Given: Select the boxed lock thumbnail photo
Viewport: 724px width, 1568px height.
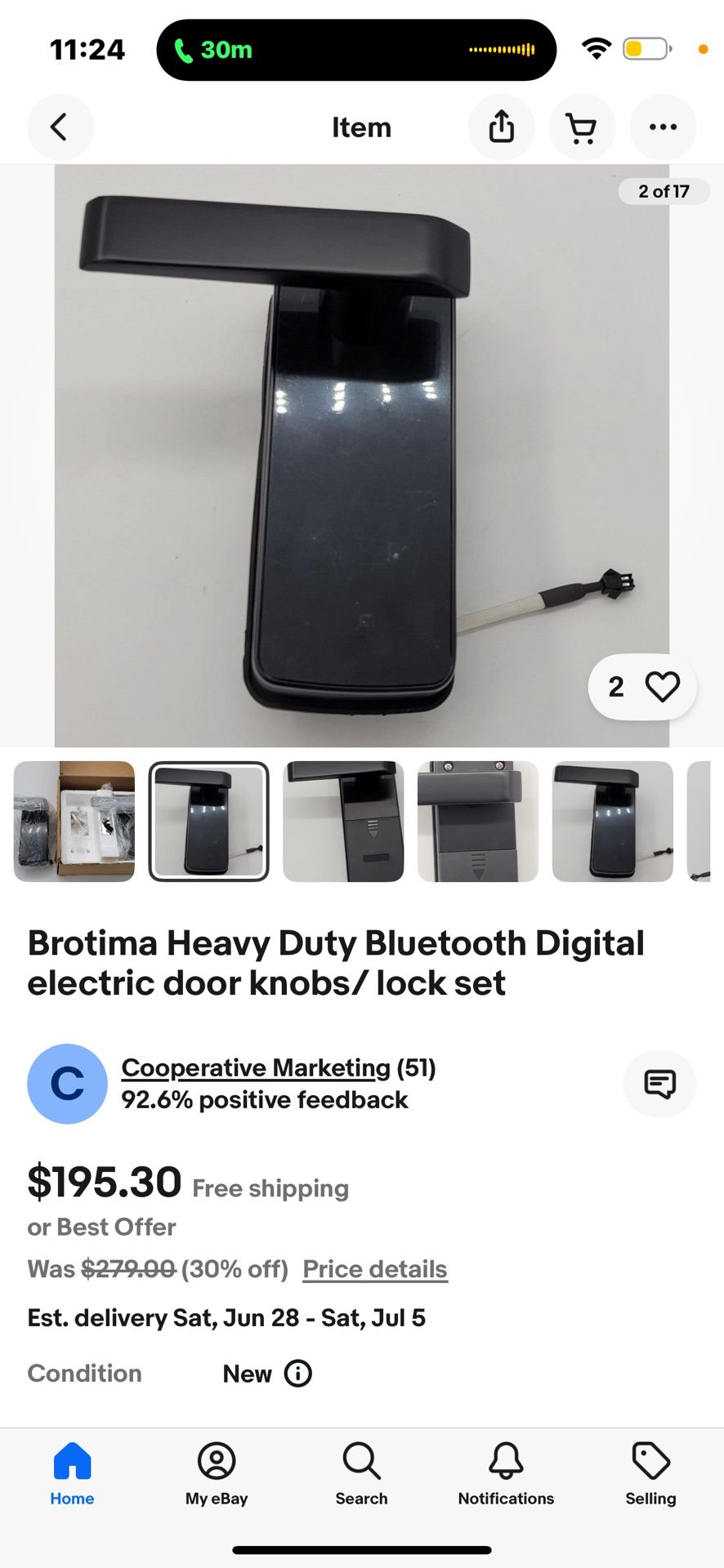Looking at the screenshot, I should tap(74, 821).
